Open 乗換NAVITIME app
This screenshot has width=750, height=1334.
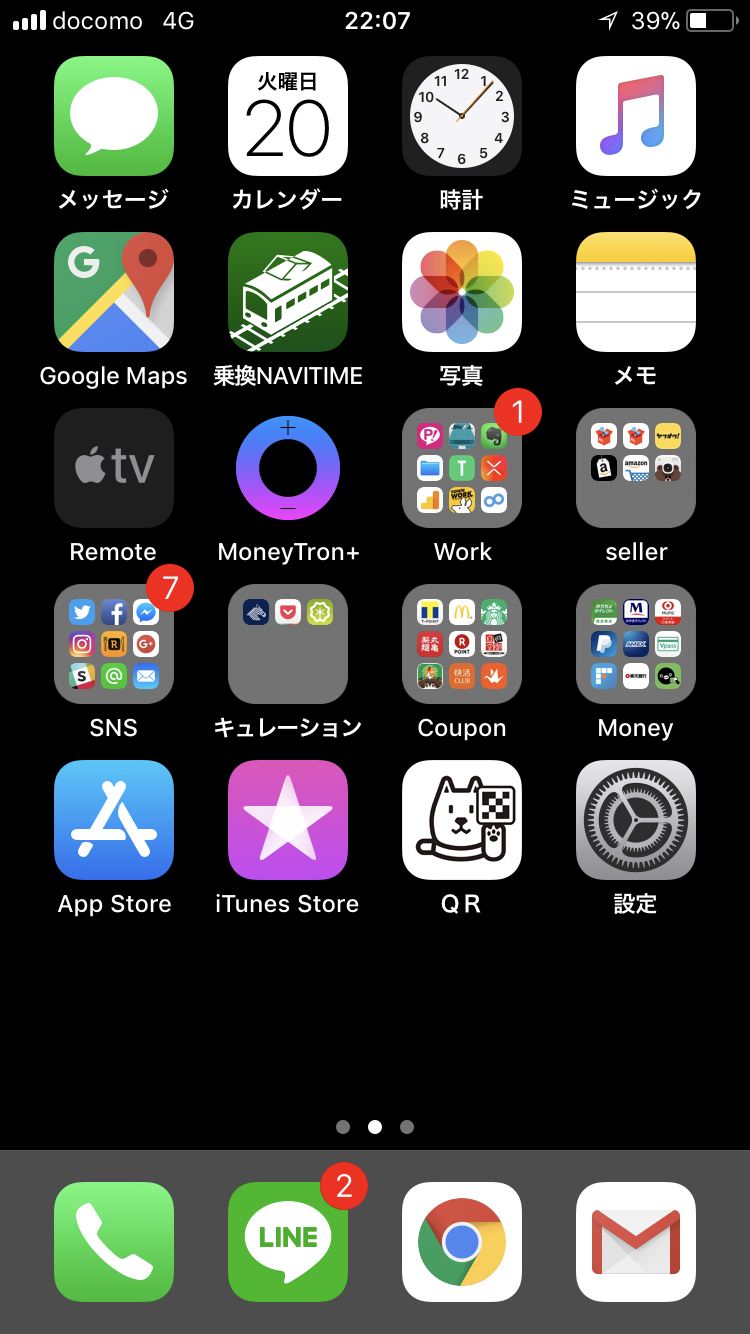point(288,292)
